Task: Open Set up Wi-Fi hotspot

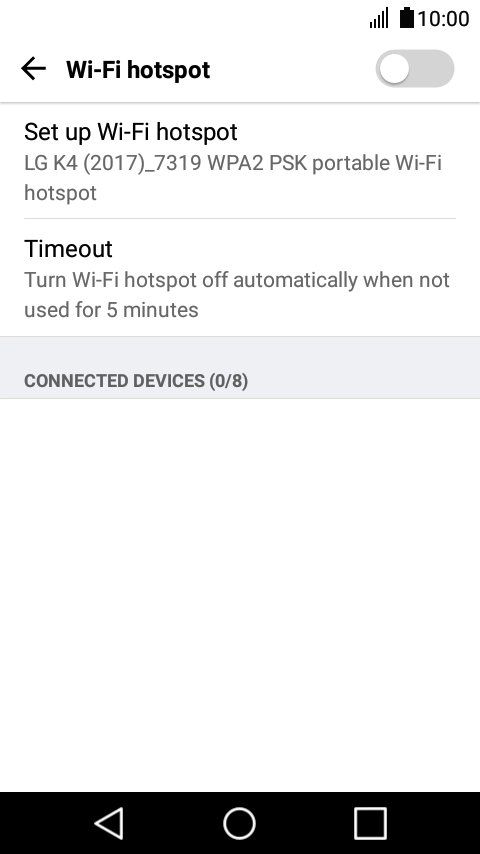Action: (240, 161)
